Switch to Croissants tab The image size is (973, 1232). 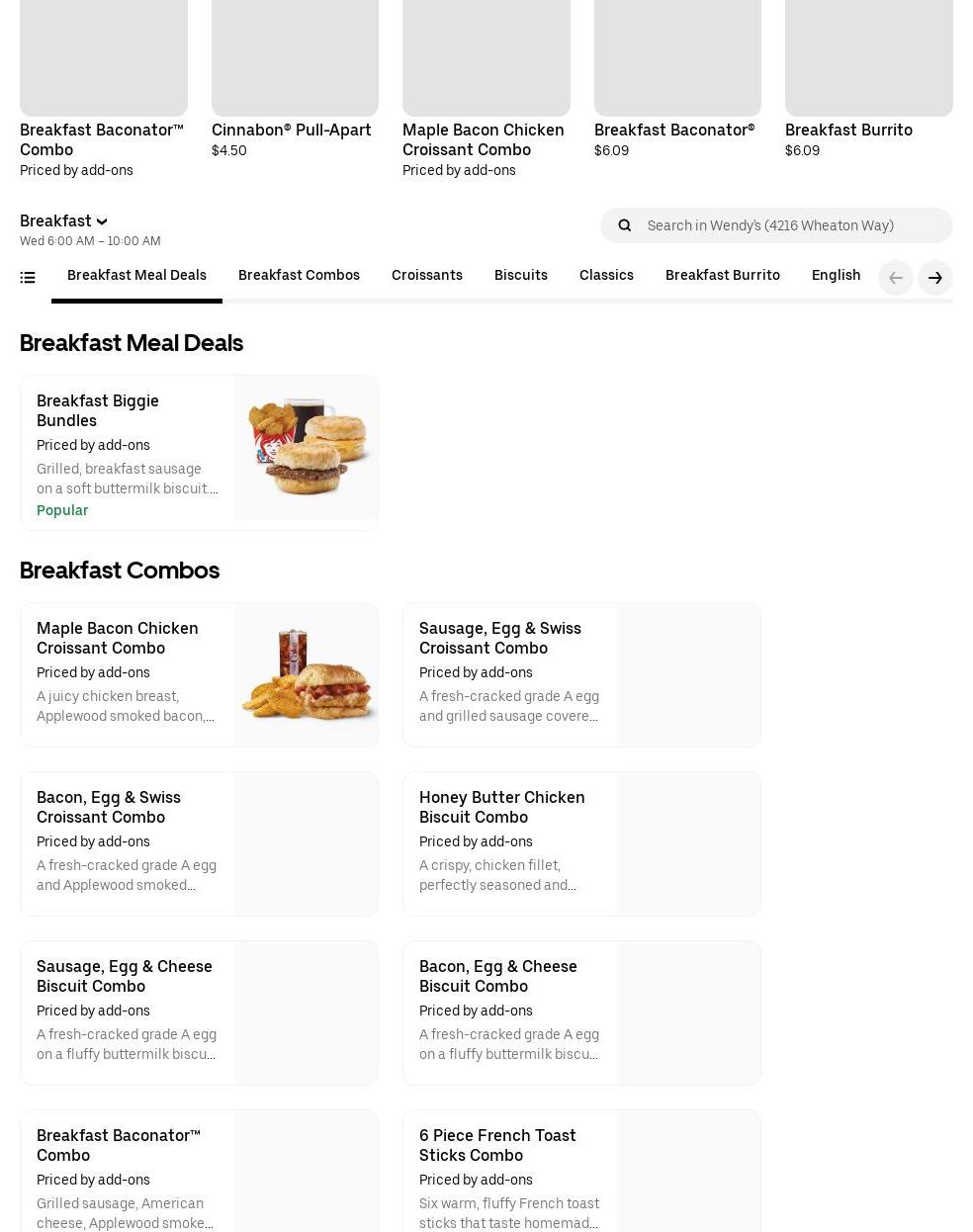pos(426,276)
